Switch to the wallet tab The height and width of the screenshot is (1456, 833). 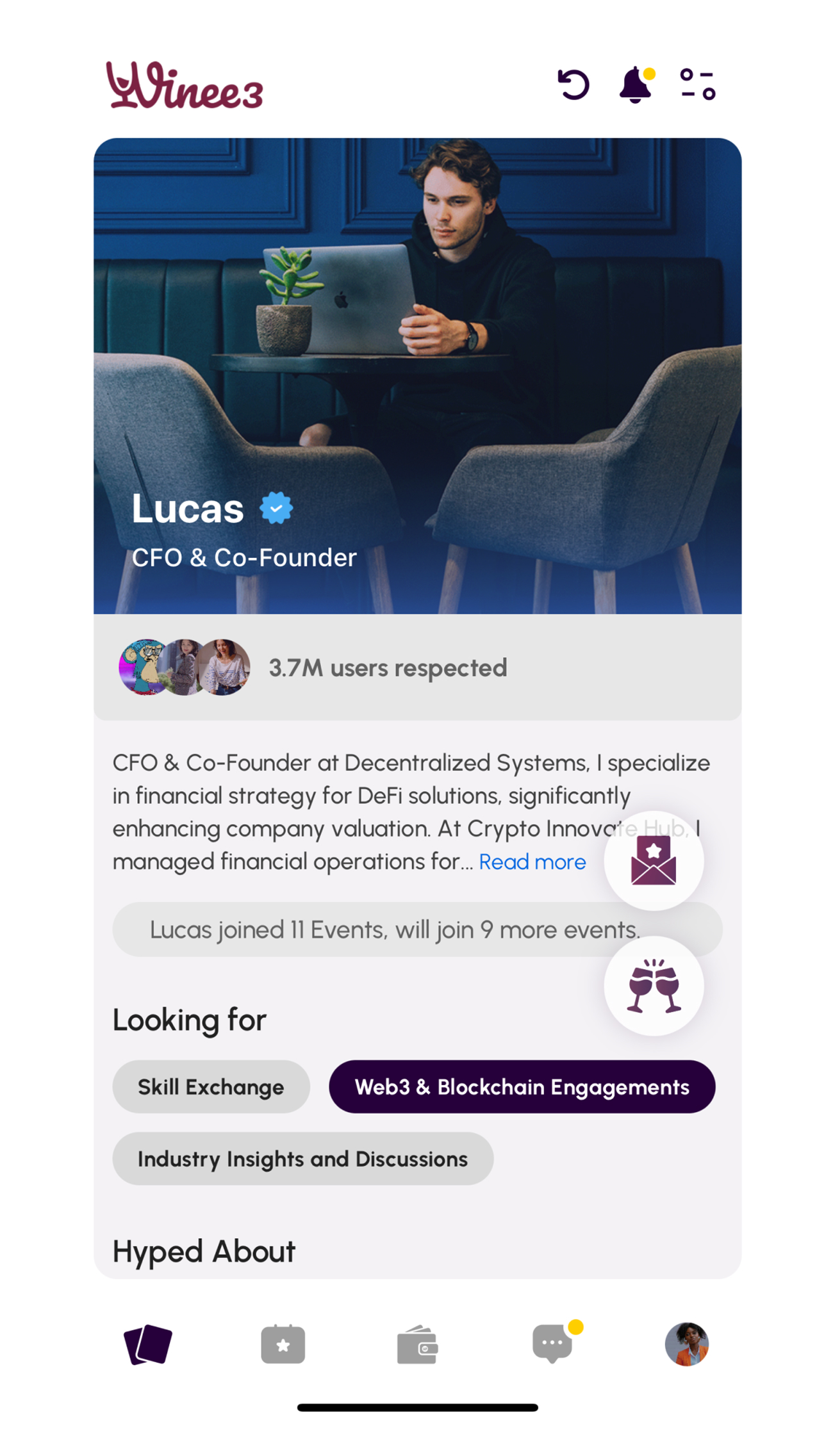click(x=417, y=1344)
